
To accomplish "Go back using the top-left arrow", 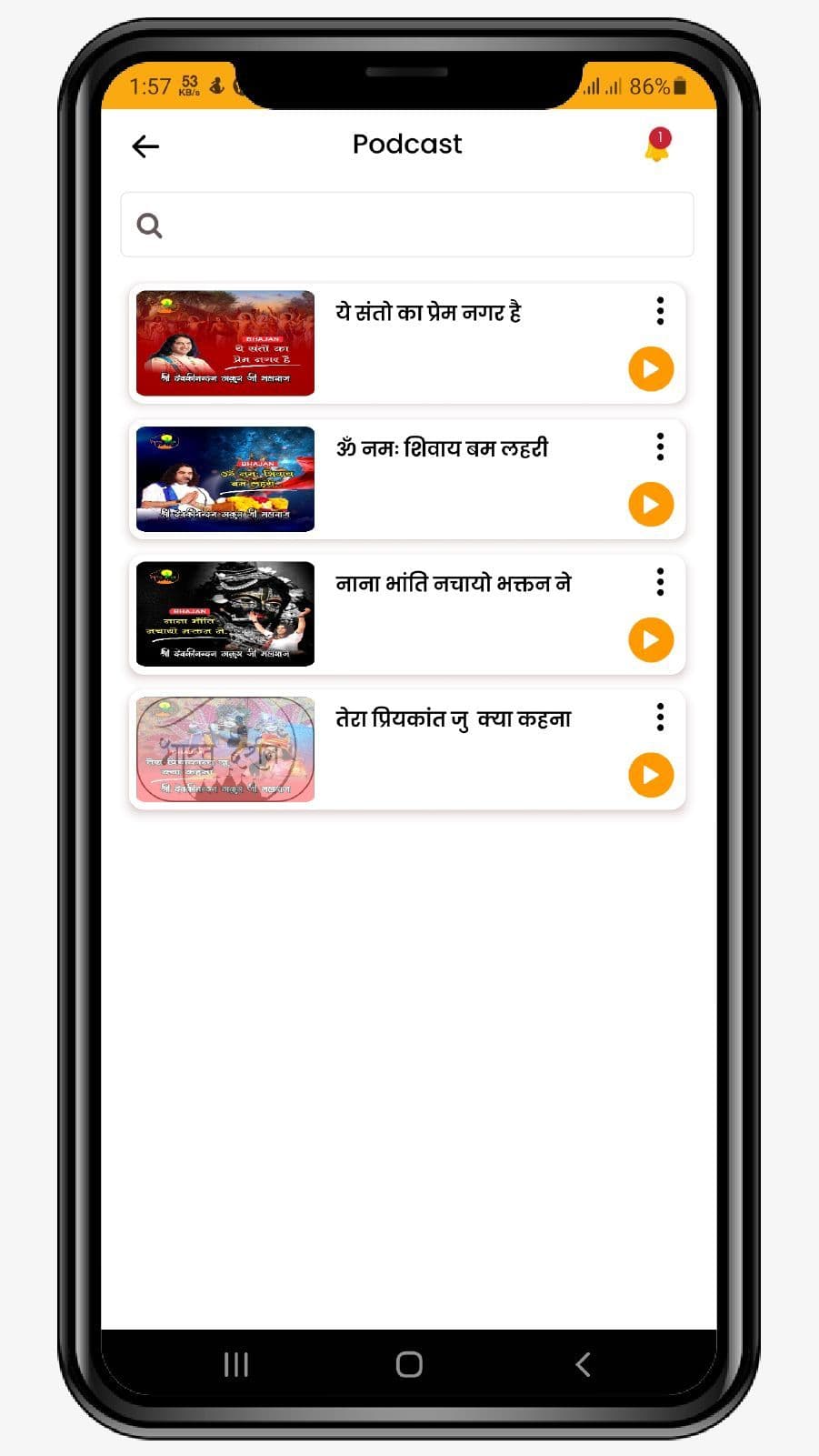I will (x=145, y=146).
